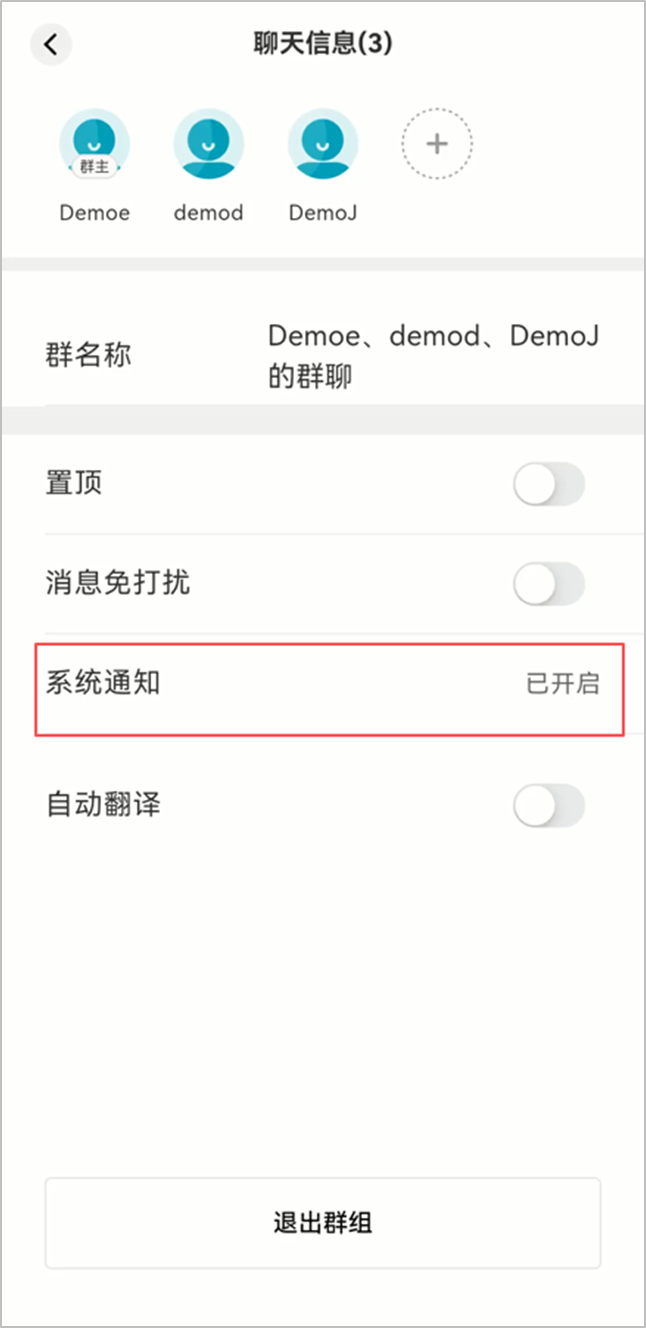Add a member with the plus icon
Image resolution: width=646 pixels, height=1328 pixels.
click(437, 144)
